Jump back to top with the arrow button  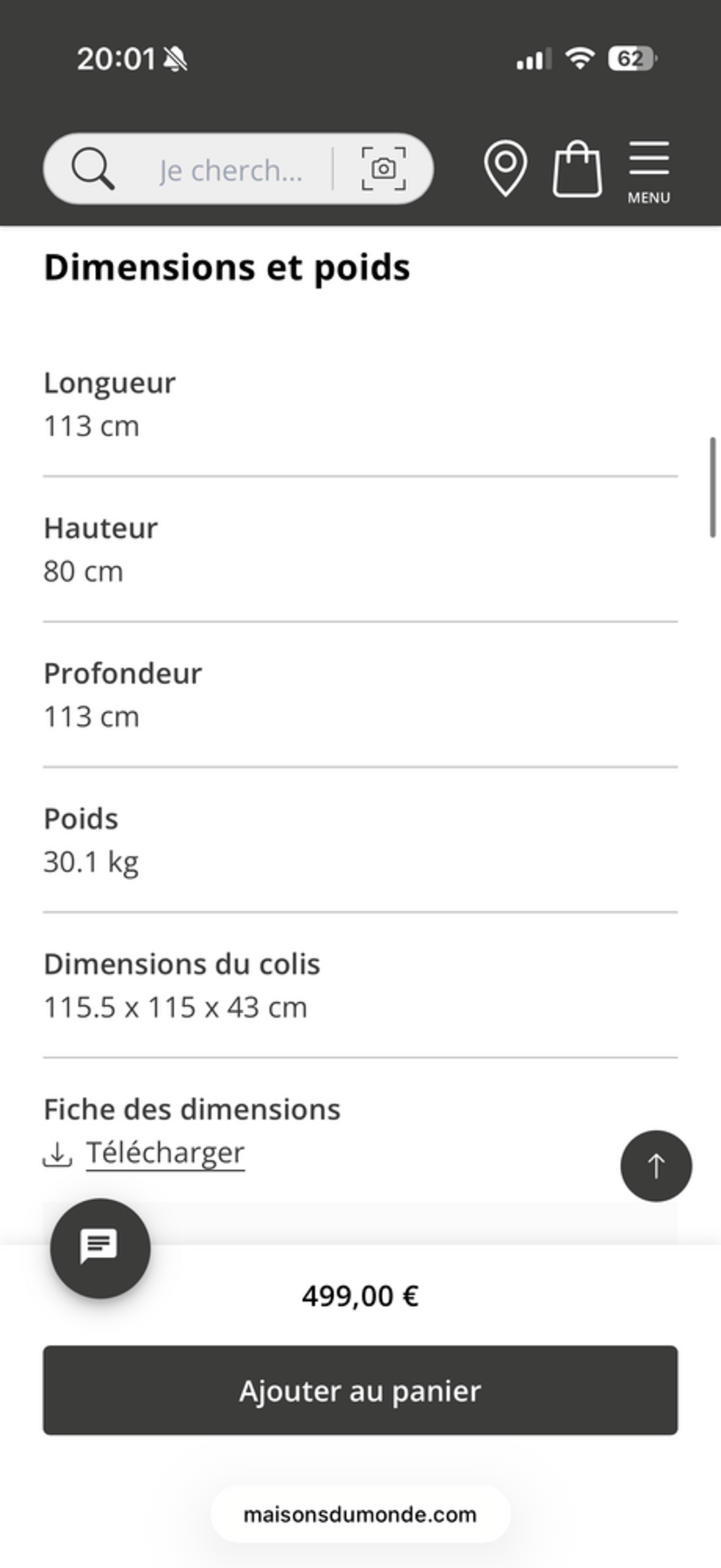tap(656, 1166)
